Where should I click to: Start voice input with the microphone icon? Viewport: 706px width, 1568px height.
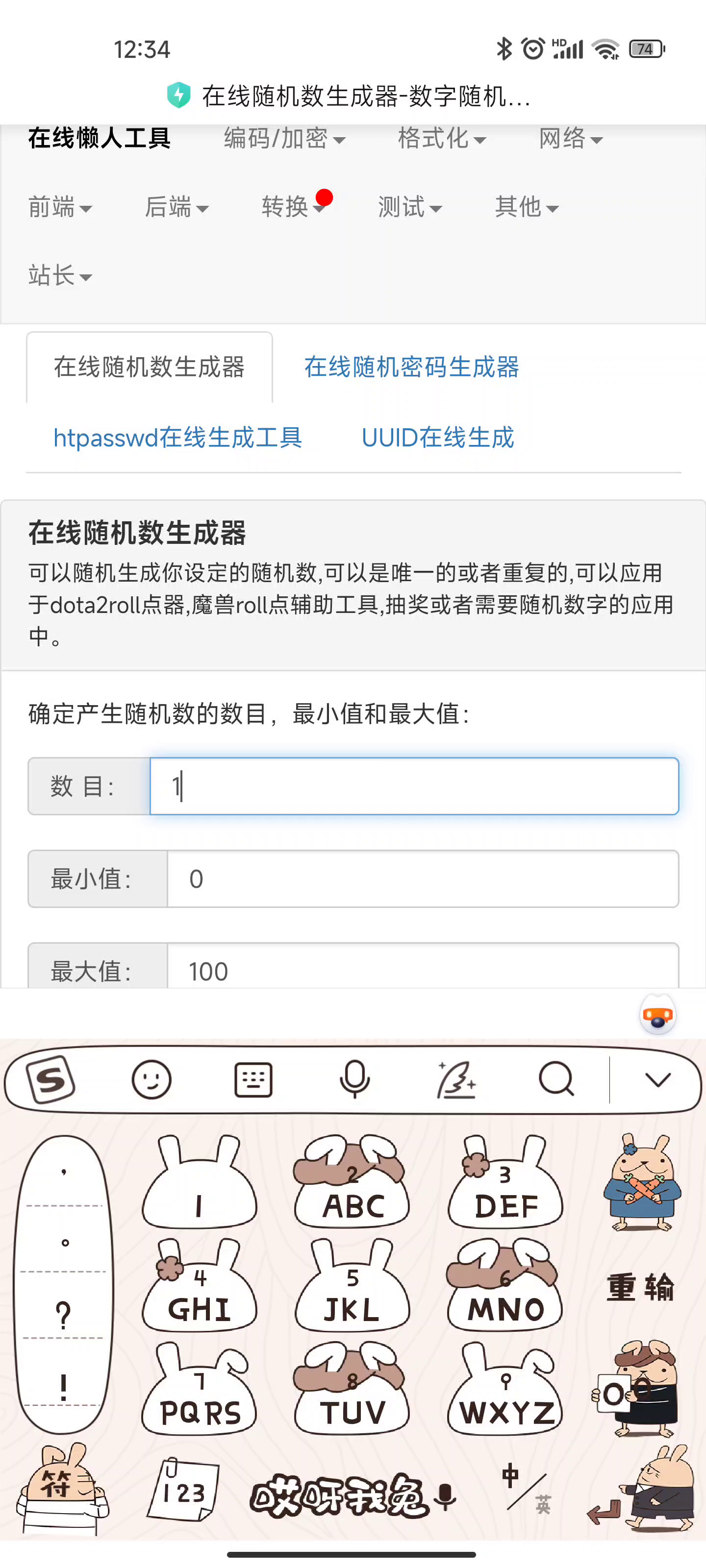[x=354, y=1080]
